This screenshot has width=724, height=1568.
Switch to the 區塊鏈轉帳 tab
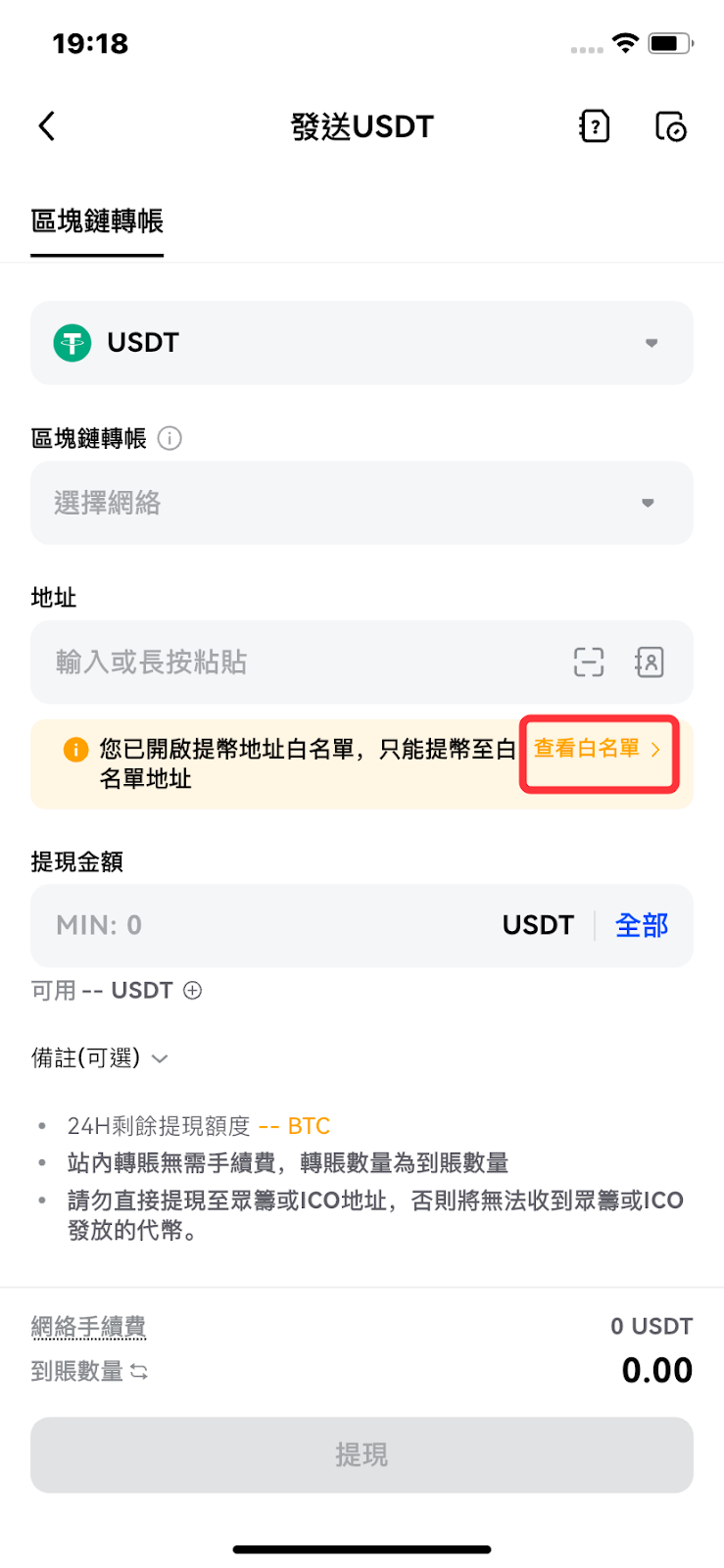pos(97,221)
